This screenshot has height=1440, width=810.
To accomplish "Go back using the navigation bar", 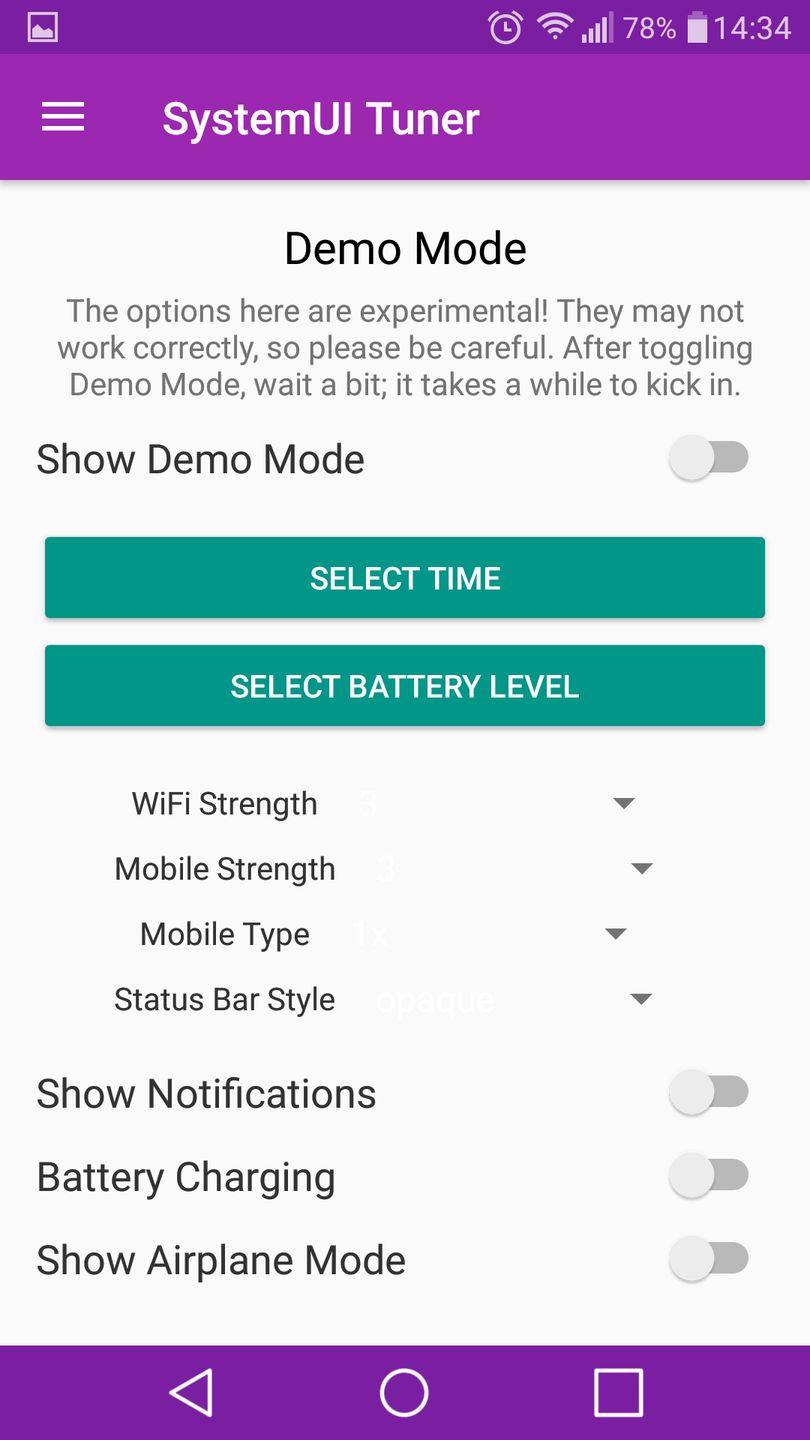I will pos(191,1392).
